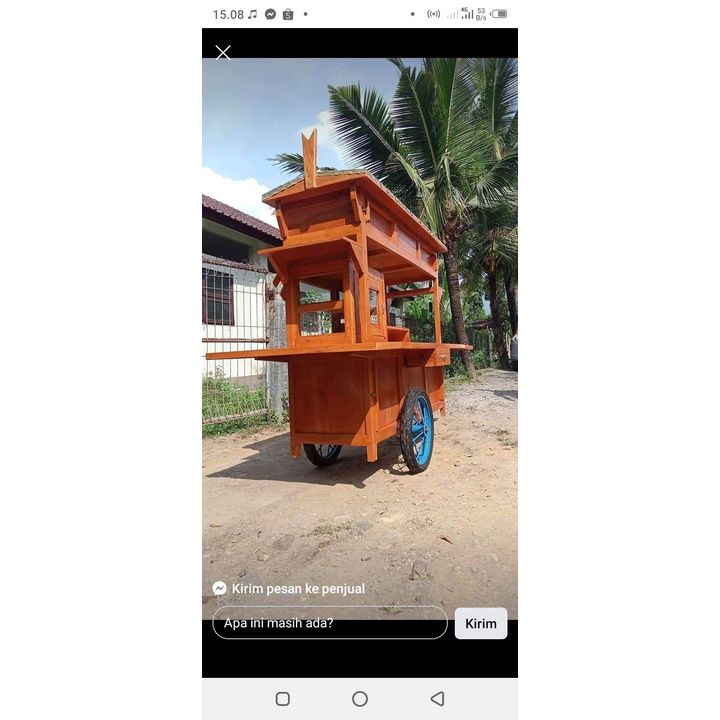Tap the message field 'Apa ini masih ada?'
The image size is (720, 720).
pos(330,623)
